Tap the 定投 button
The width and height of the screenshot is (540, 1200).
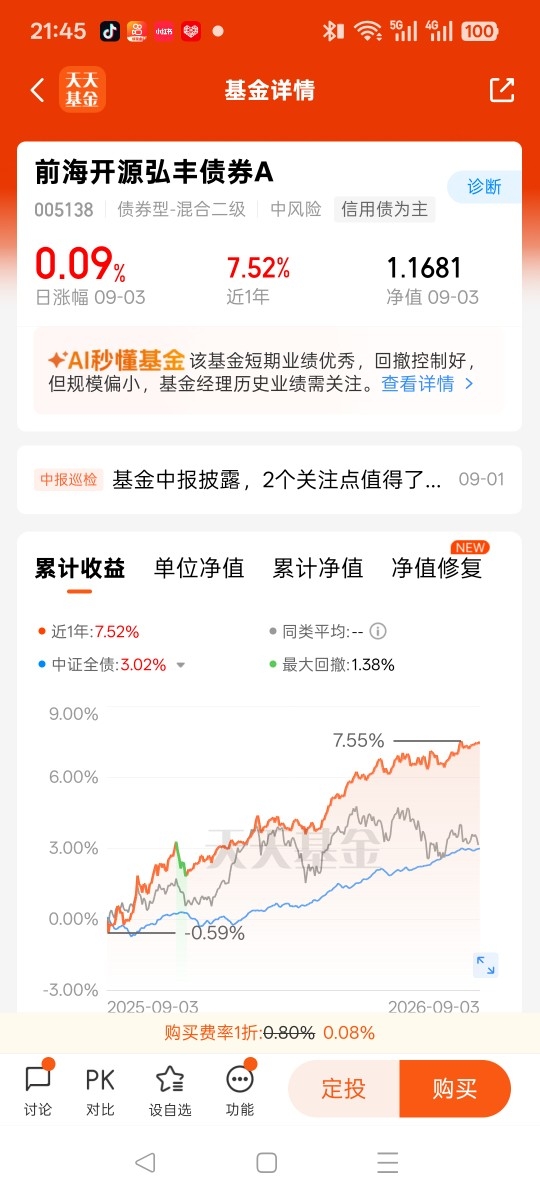344,1089
